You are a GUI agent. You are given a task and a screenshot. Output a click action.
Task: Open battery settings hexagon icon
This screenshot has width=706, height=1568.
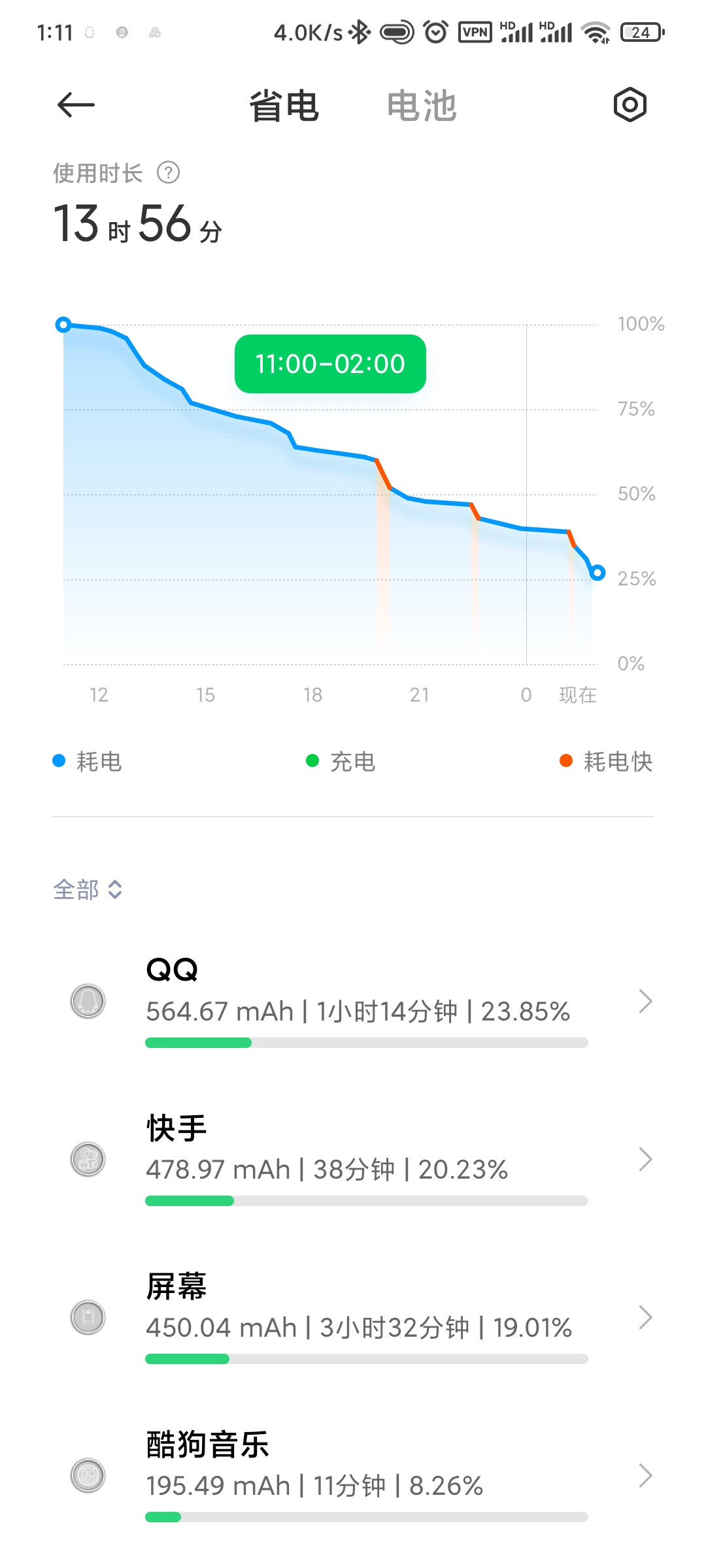(x=630, y=105)
